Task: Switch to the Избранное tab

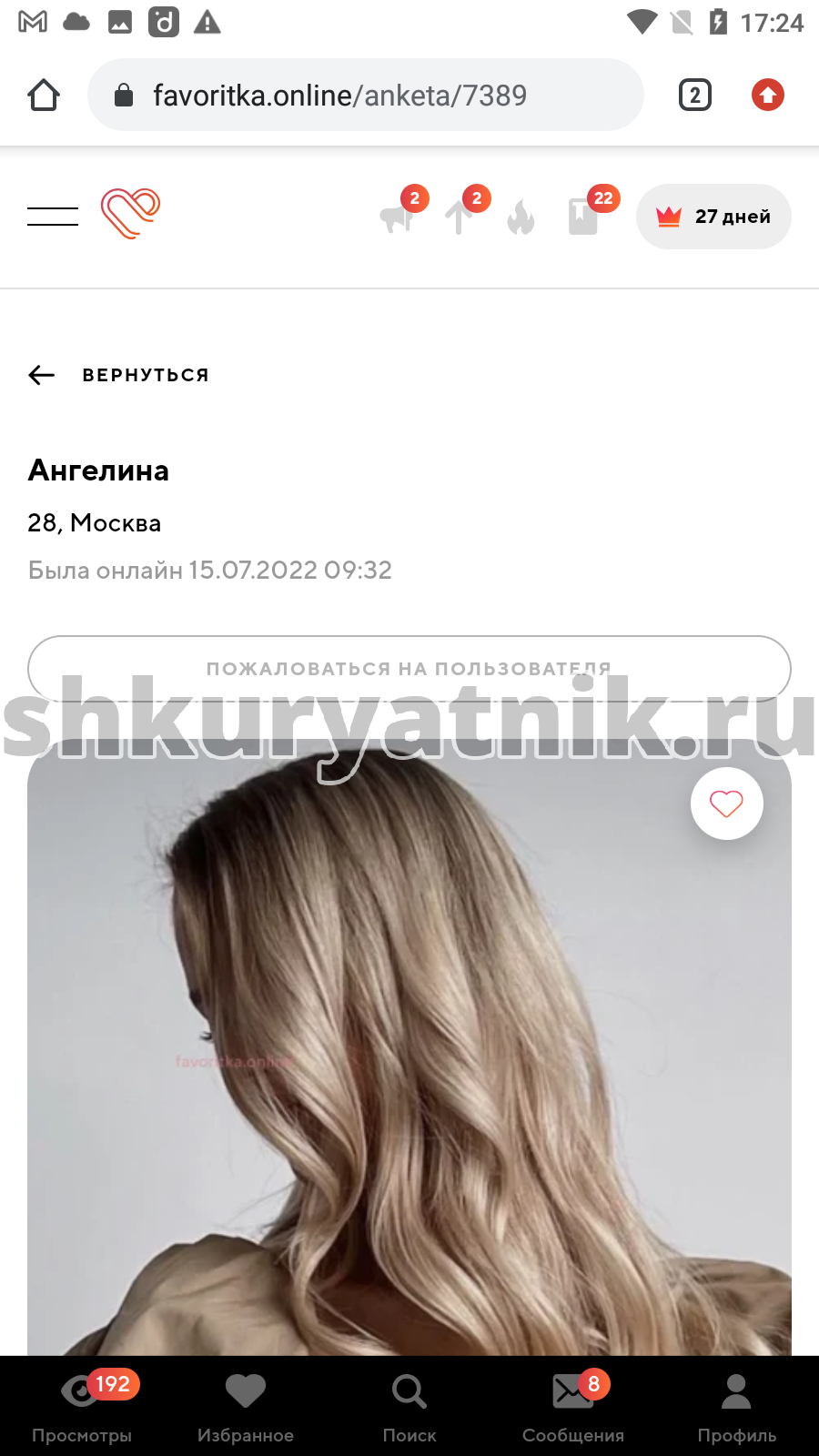Action: pos(246,1406)
